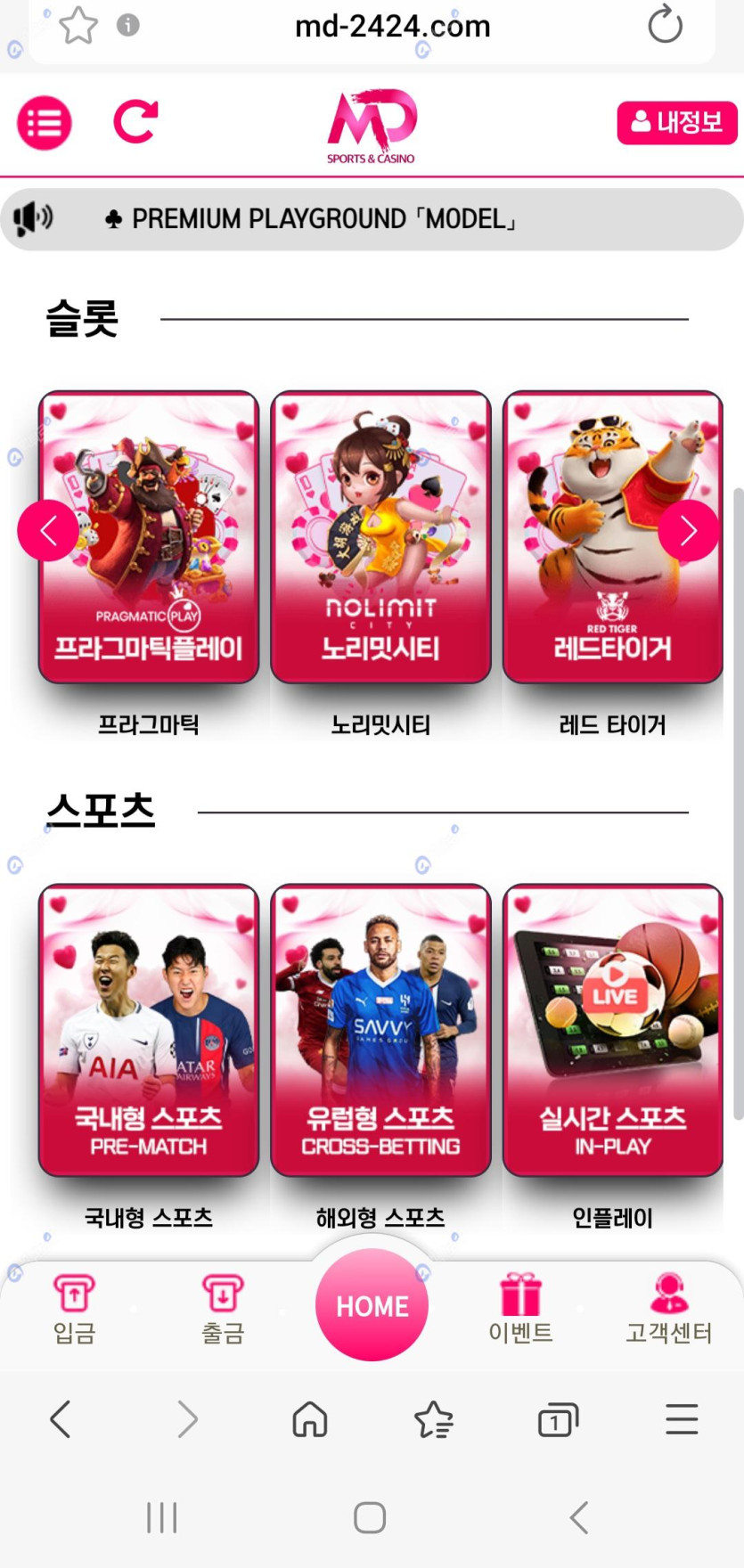Show next slots with right arrow
Viewport: 744px width, 1568px height.
(x=688, y=531)
